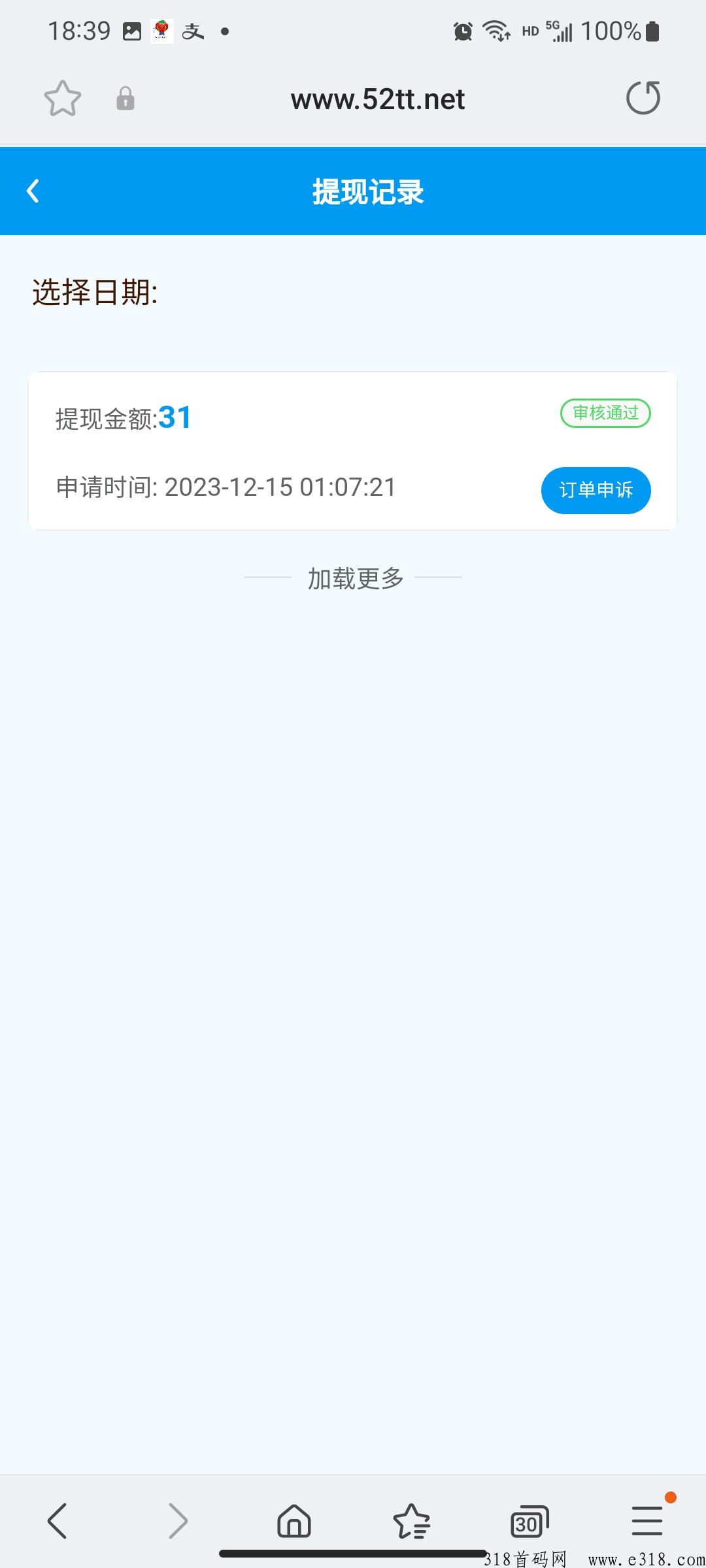Open the www.52tt.net address bar
706x1568 pixels.
[378, 99]
